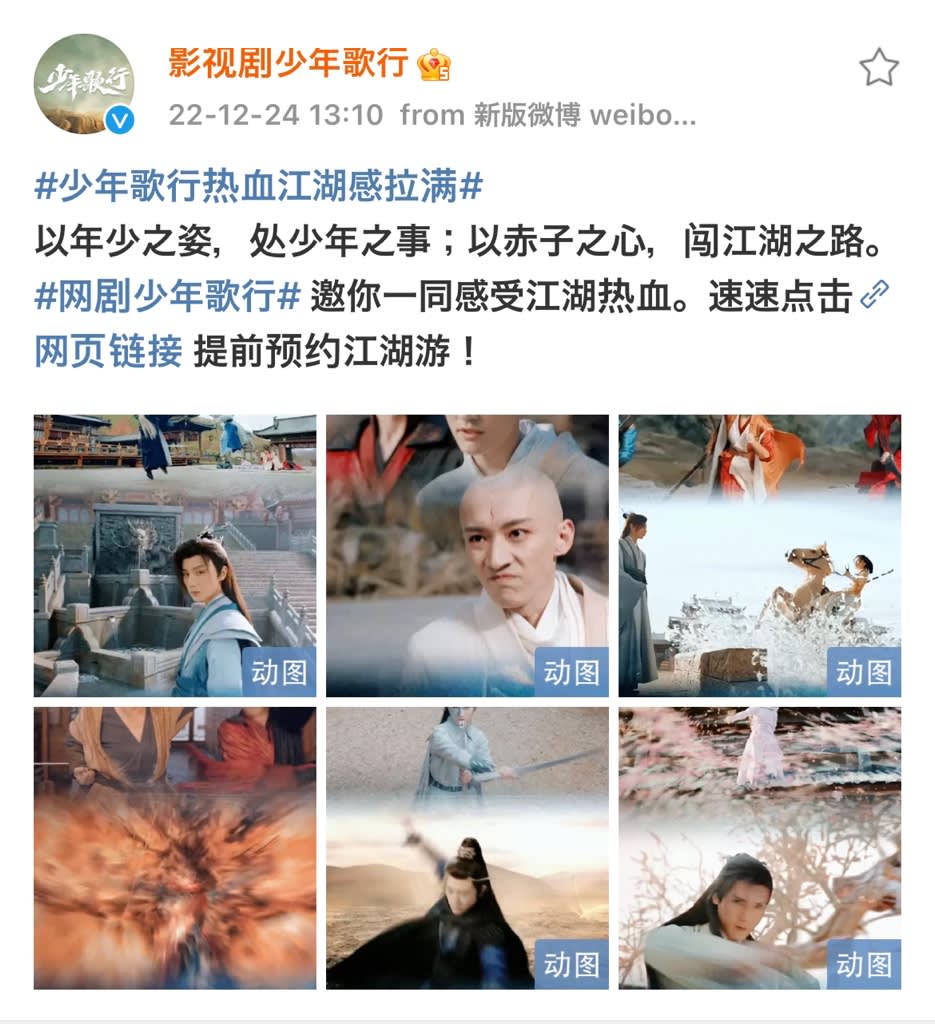Image resolution: width=935 pixels, height=1024 pixels.
Task: Open GIF with the pink blossom tree
Action: pos(759,848)
